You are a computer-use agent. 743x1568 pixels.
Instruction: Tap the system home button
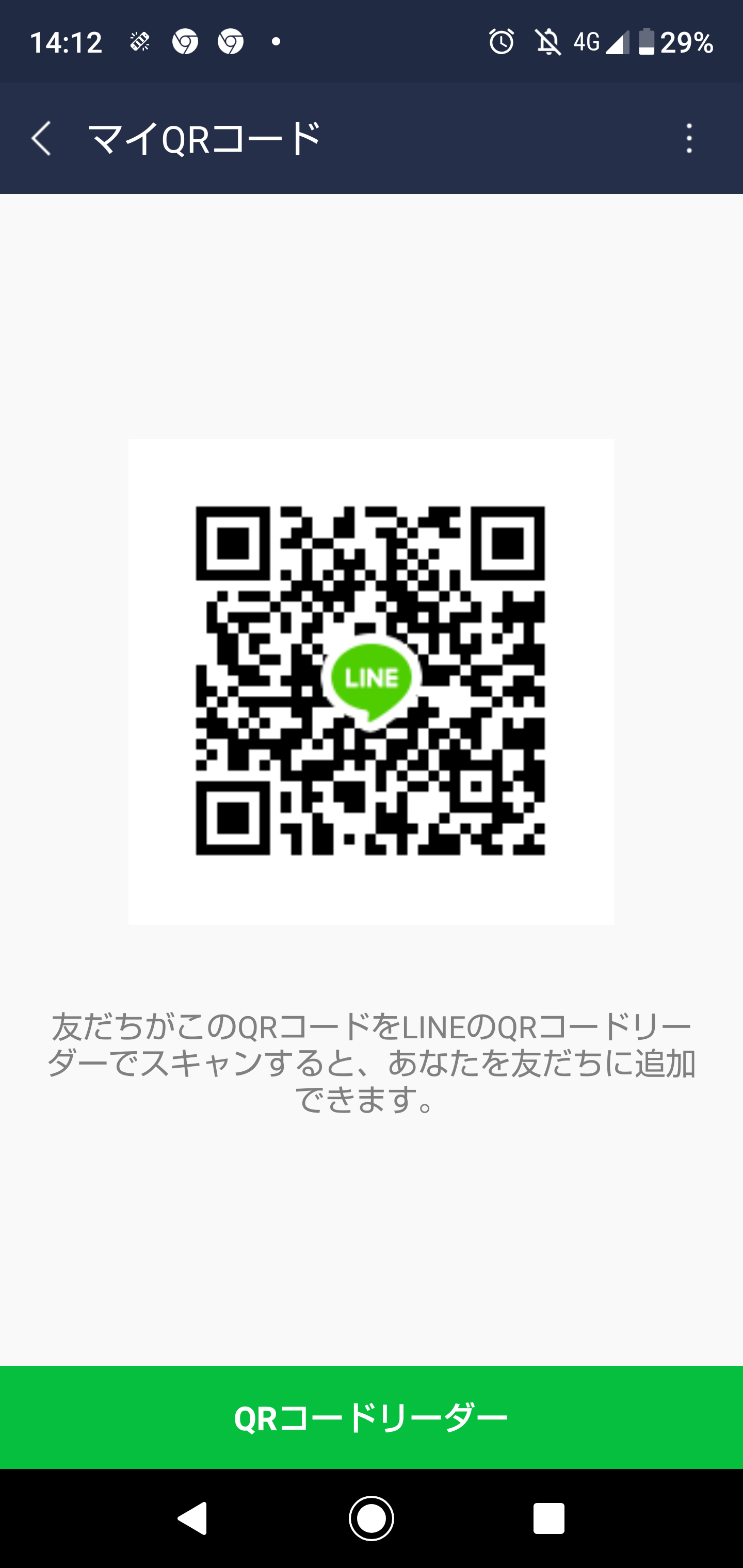click(x=372, y=1518)
